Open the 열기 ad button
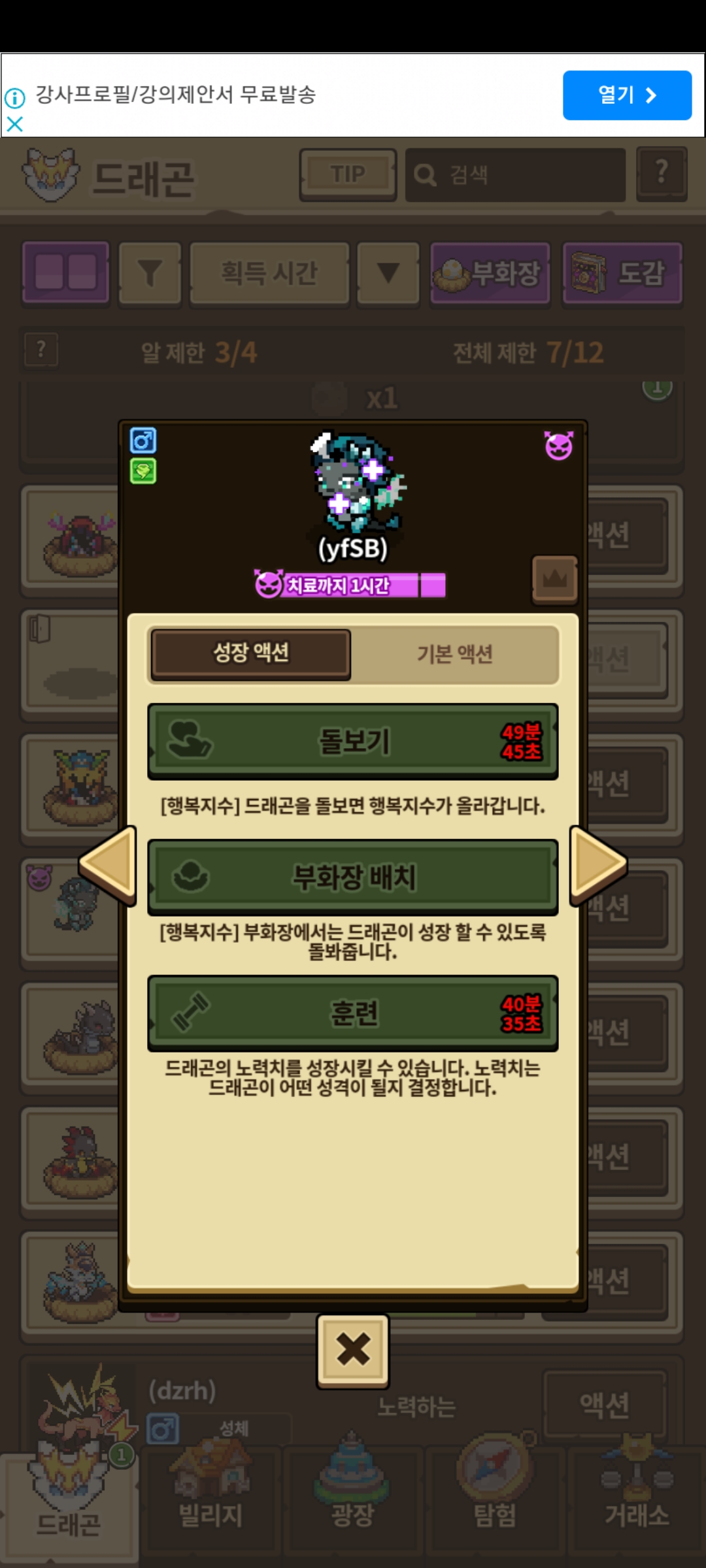Screen dimensions: 706x1568 coord(627,95)
